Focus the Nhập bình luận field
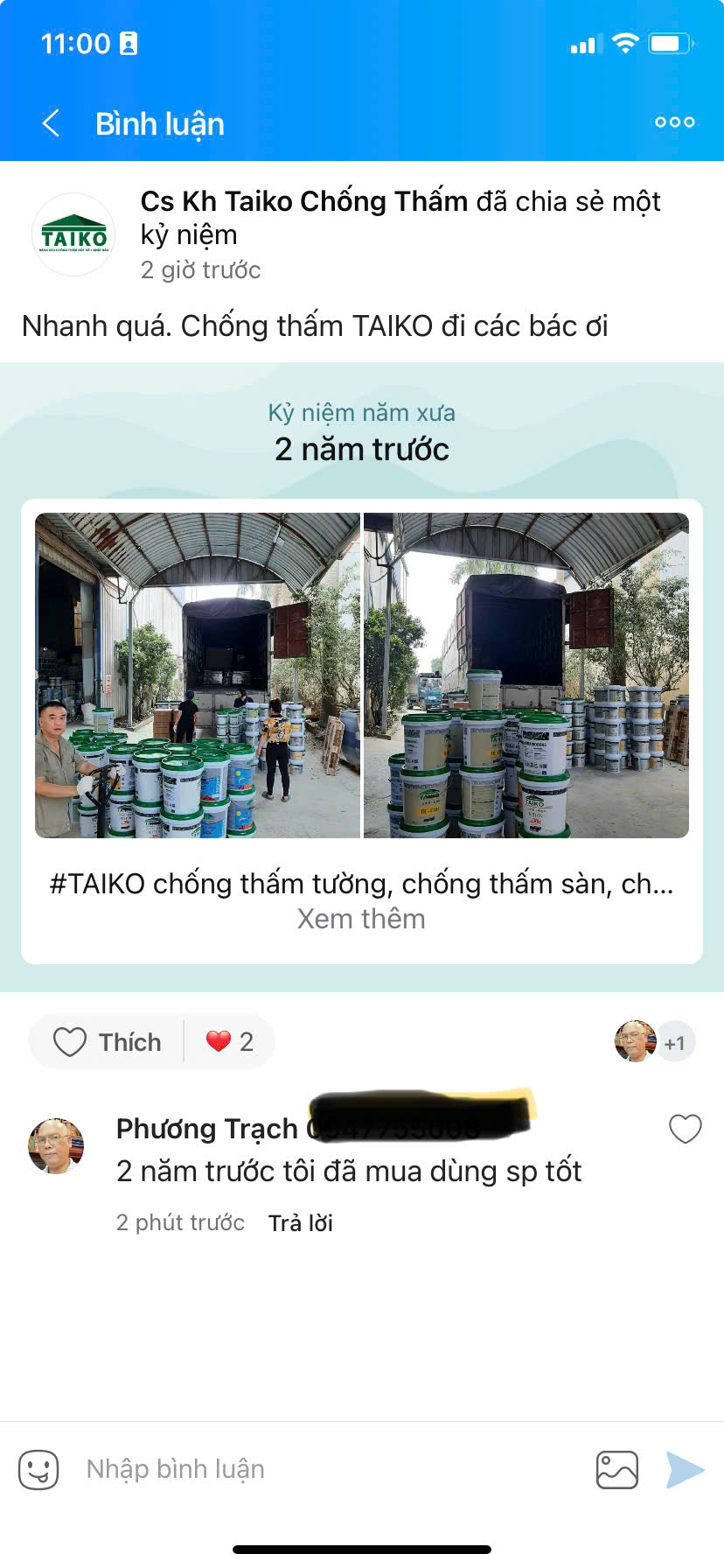The height and width of the screenshot is (1568, 724). pos(332,1470)
